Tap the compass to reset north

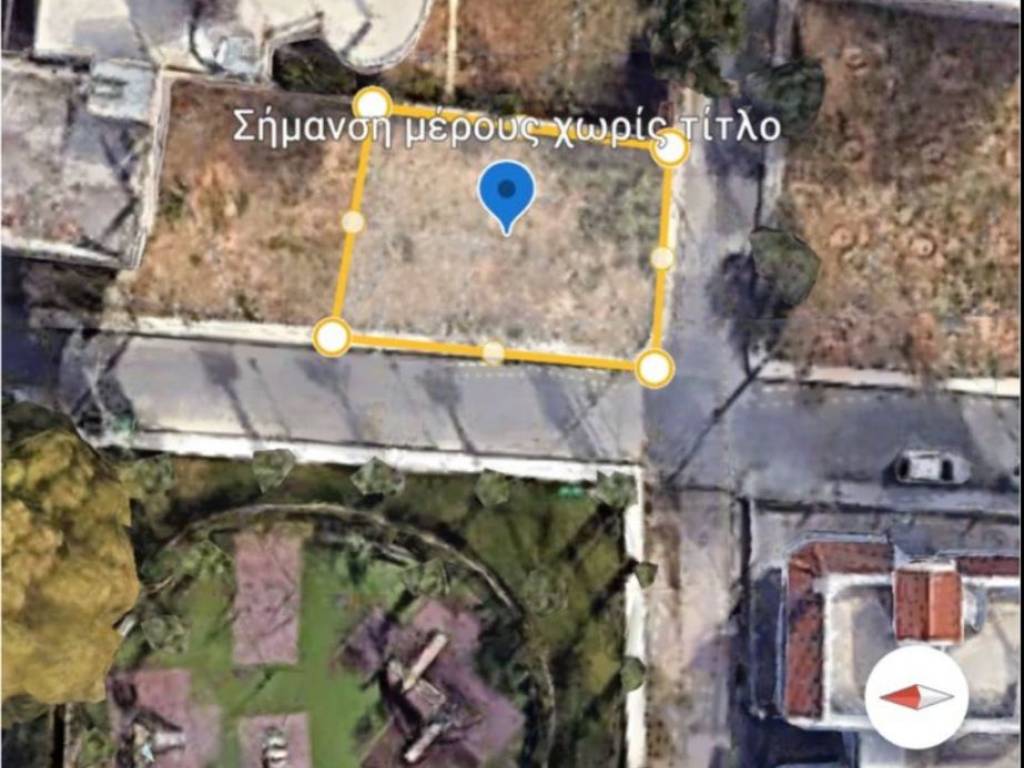click(917, 697)
